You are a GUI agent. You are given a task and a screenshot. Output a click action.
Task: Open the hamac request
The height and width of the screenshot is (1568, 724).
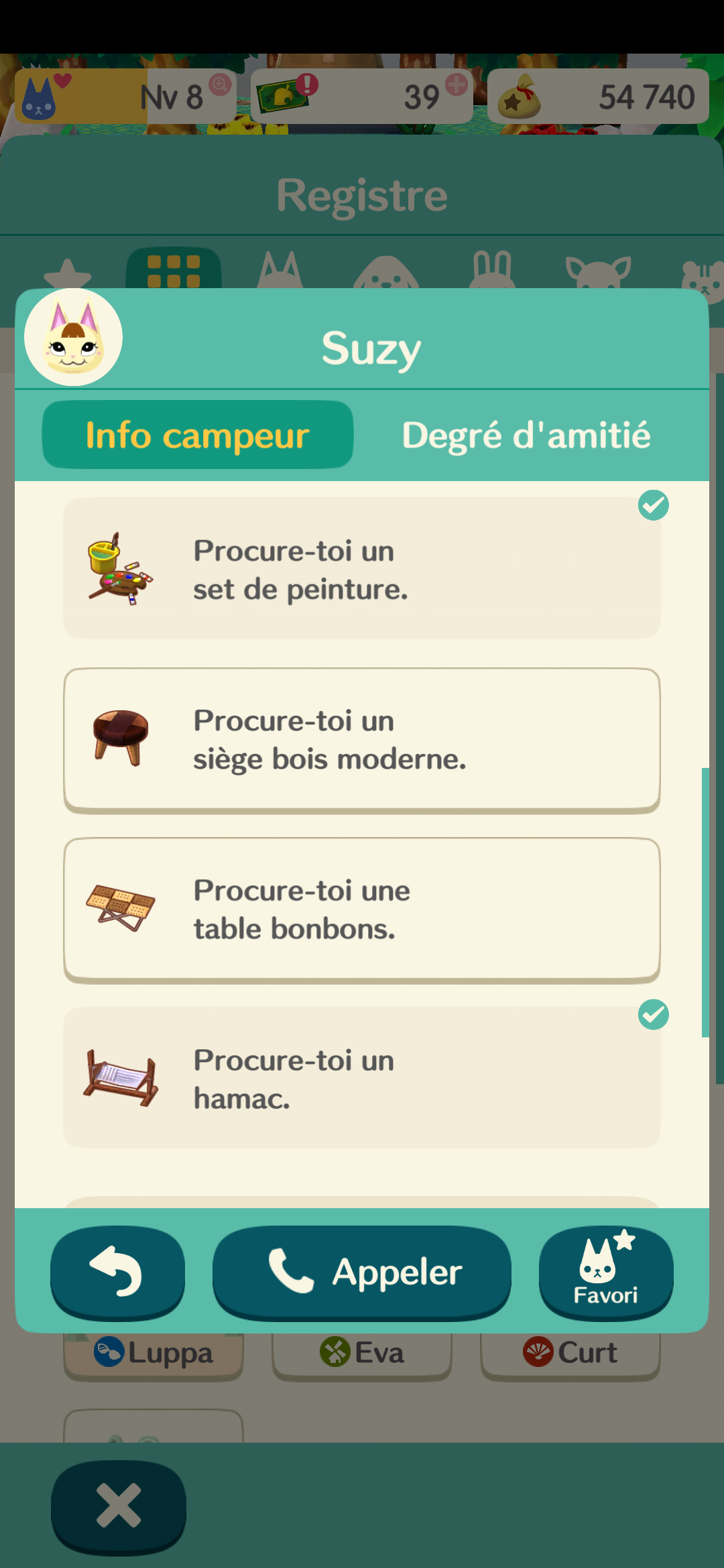point(362,1077)
